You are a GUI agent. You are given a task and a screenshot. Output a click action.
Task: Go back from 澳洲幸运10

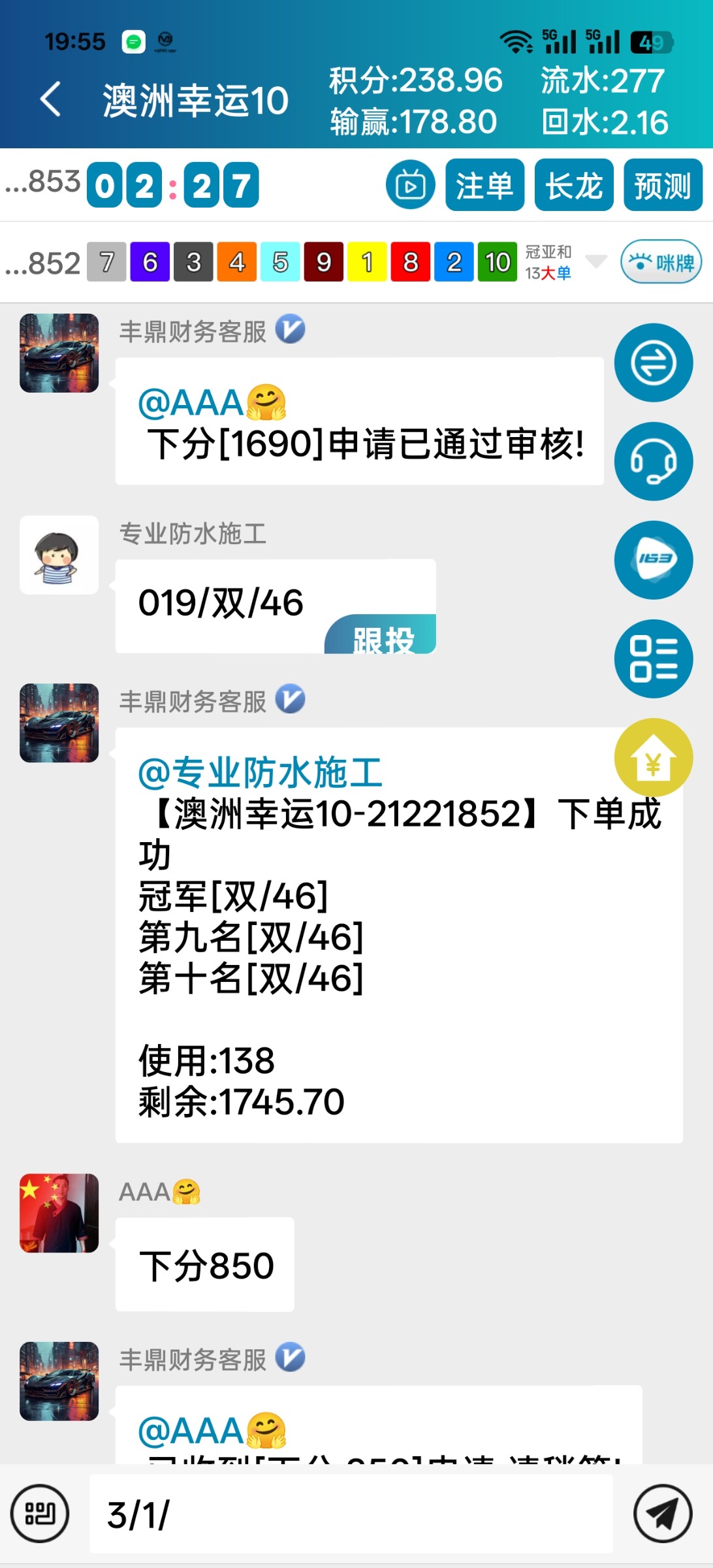51,100
